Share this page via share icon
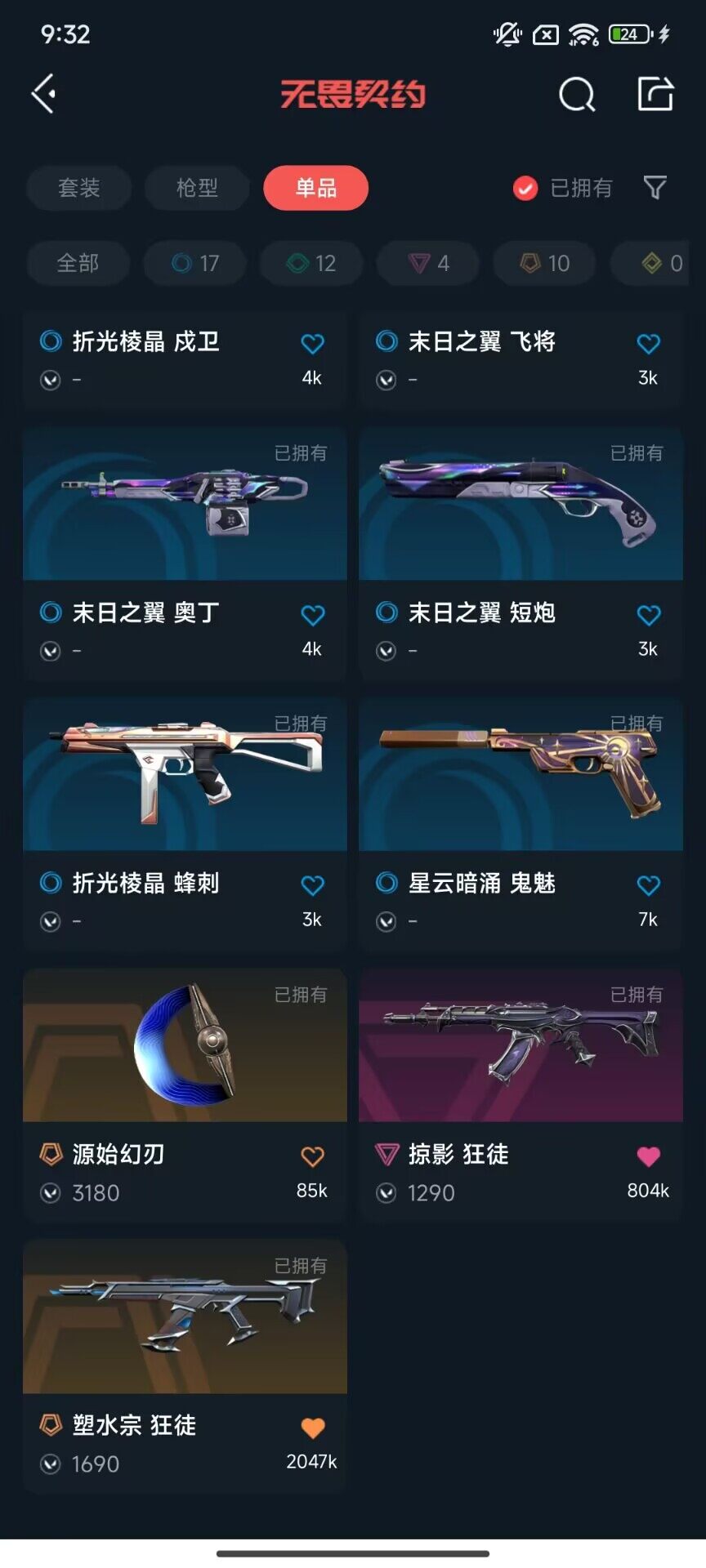The width and height of the screenshot is (706, 1568). click(x=655, y=94)
